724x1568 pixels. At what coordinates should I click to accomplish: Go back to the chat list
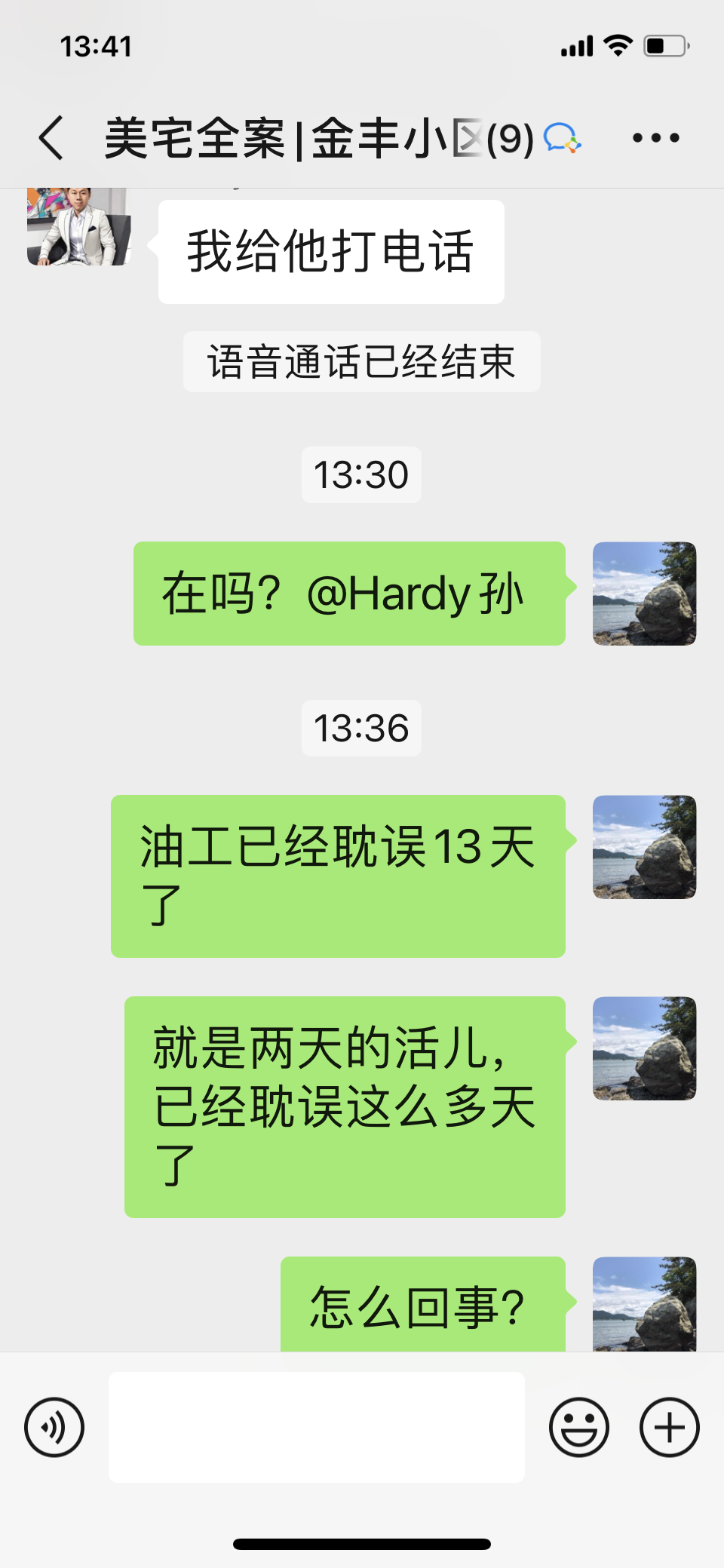point(51,138)
